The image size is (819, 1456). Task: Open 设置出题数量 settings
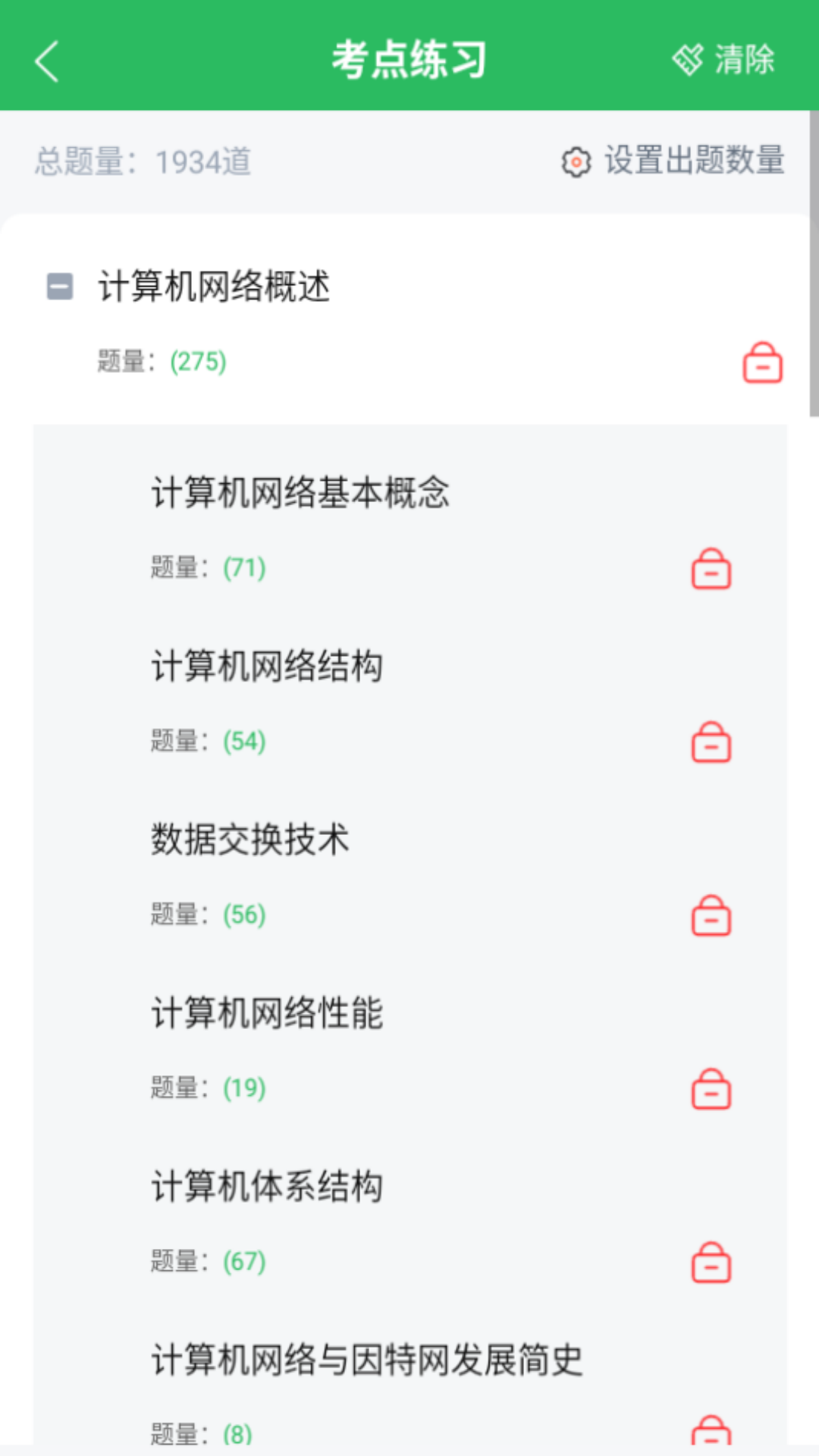673,161
